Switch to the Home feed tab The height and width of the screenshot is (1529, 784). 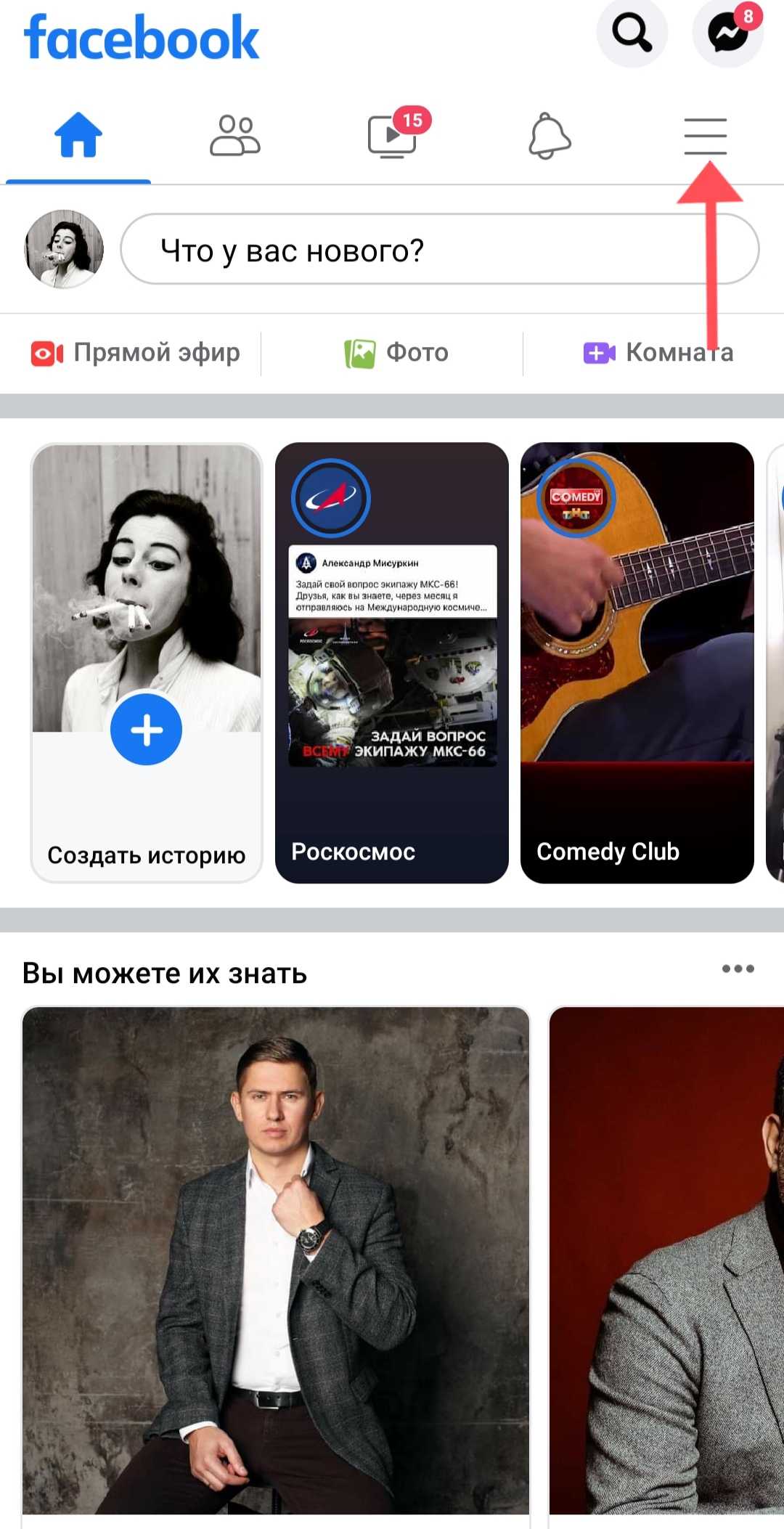click(78, 136)
